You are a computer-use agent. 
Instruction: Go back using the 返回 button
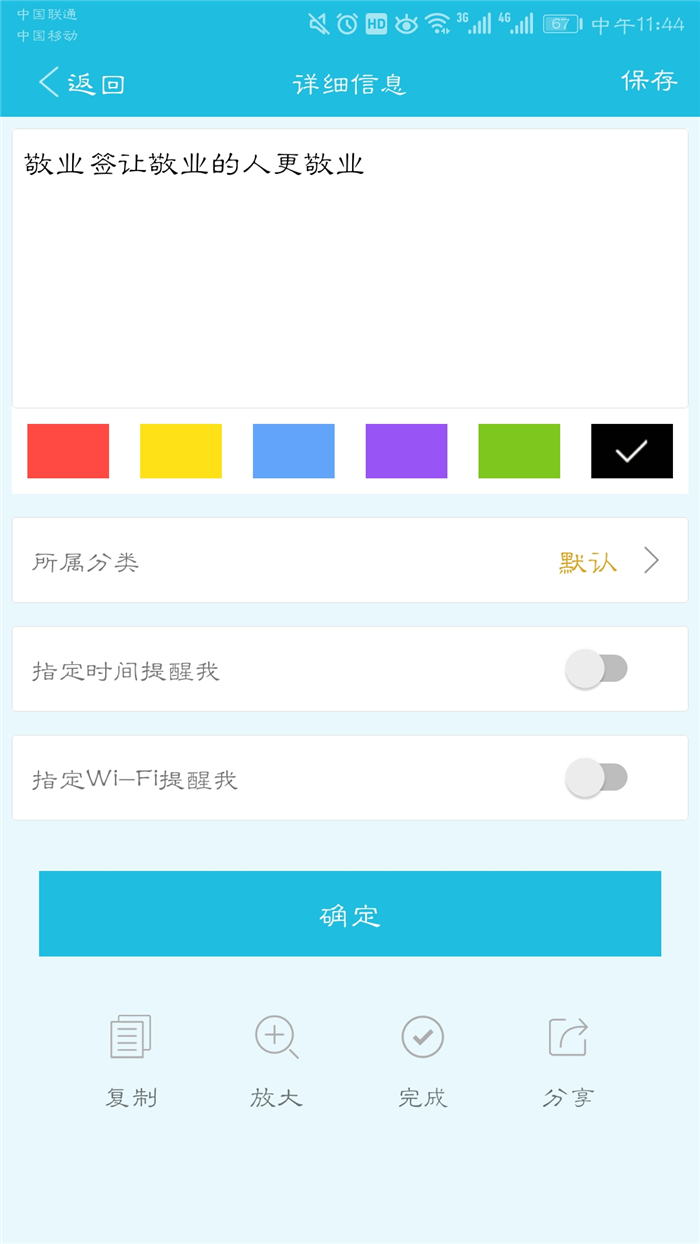point(81,83)
